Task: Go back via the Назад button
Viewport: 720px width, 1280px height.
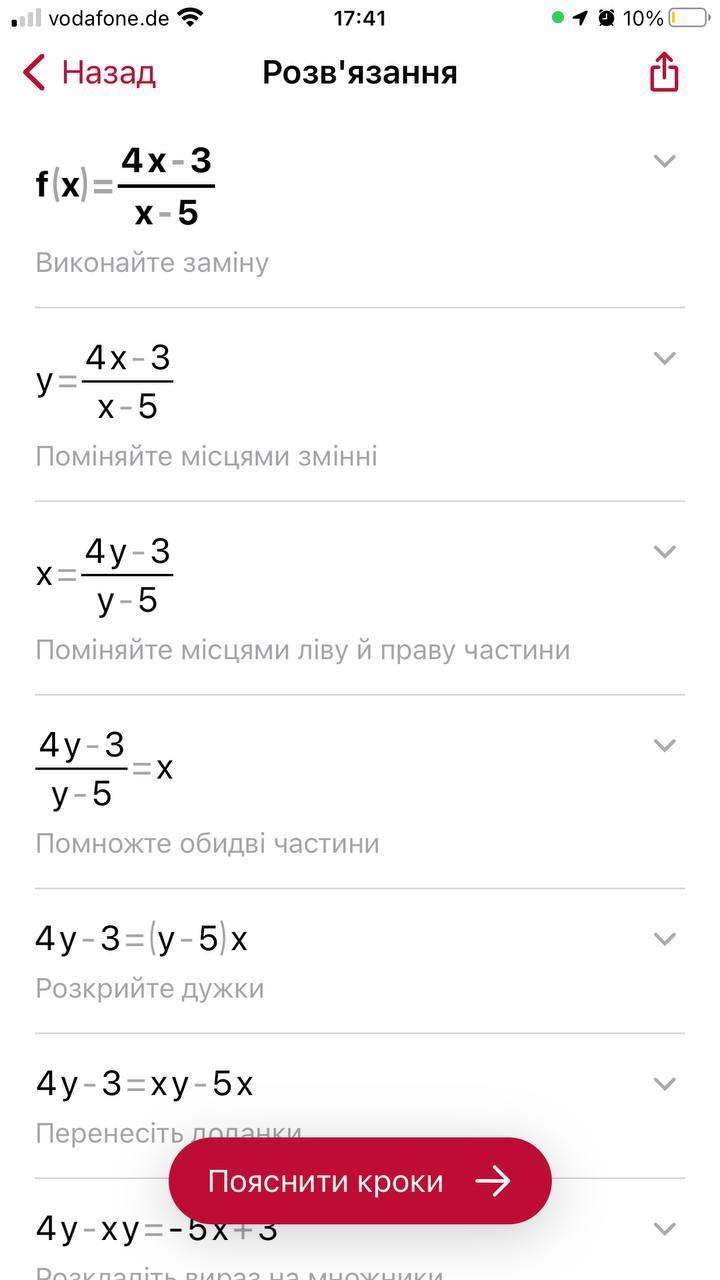Action: [90, 73]
